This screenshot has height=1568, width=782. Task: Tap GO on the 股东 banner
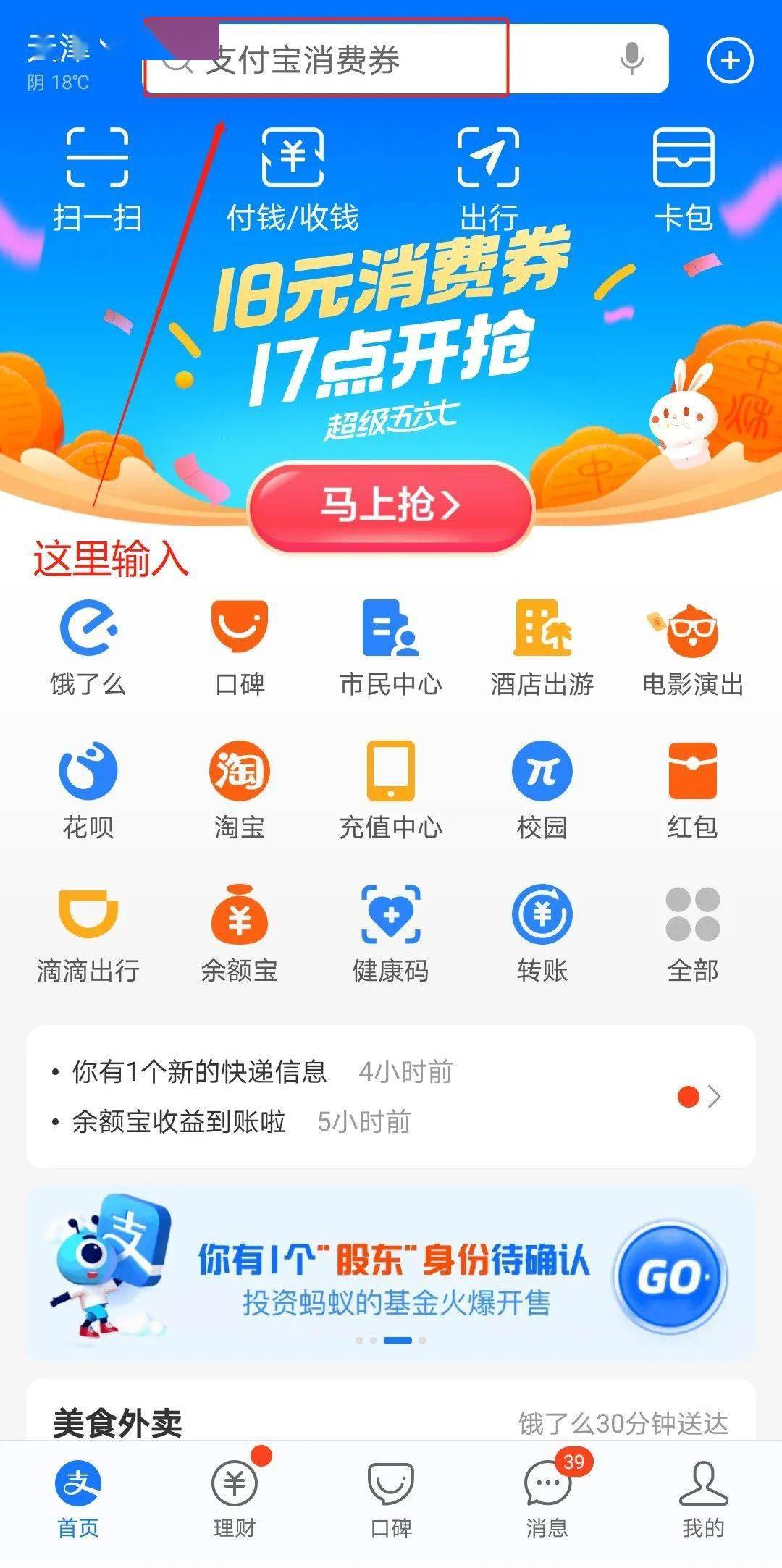click(x=670, y=1277)
